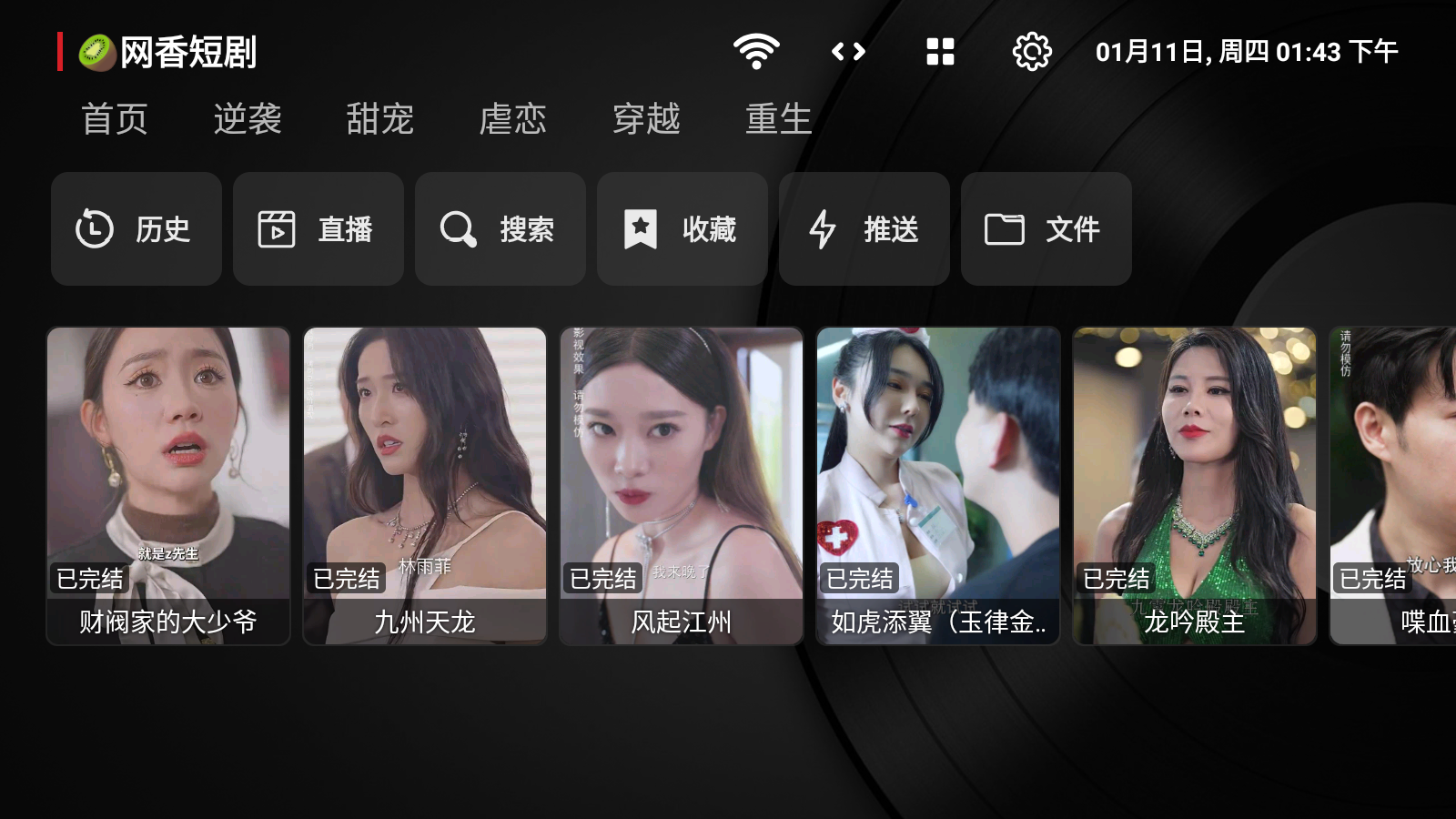Open the Wi-Fi icon
The image size is (1456, 819).
point(756,52)
